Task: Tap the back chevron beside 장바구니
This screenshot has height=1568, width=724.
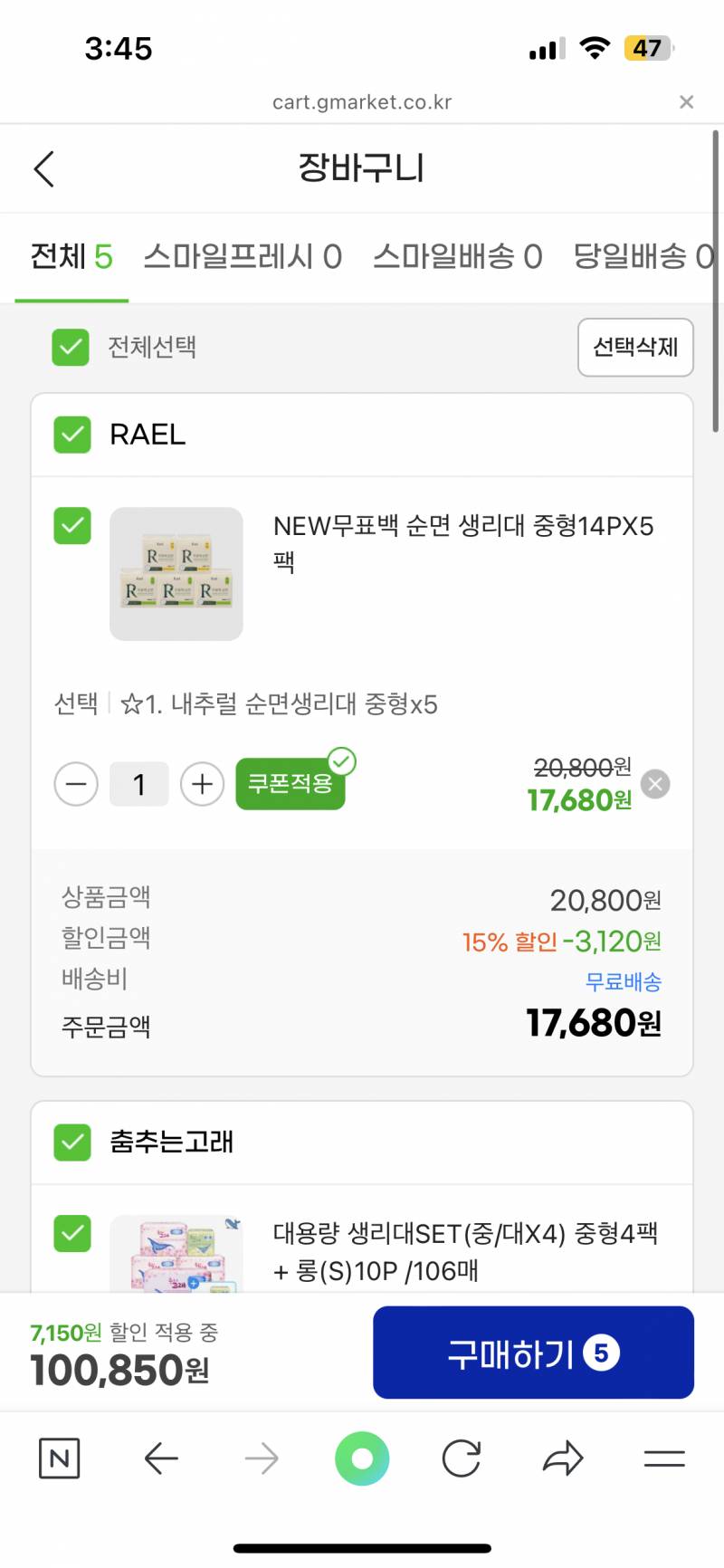Action: pyautogui.click(x=43, y=168)
